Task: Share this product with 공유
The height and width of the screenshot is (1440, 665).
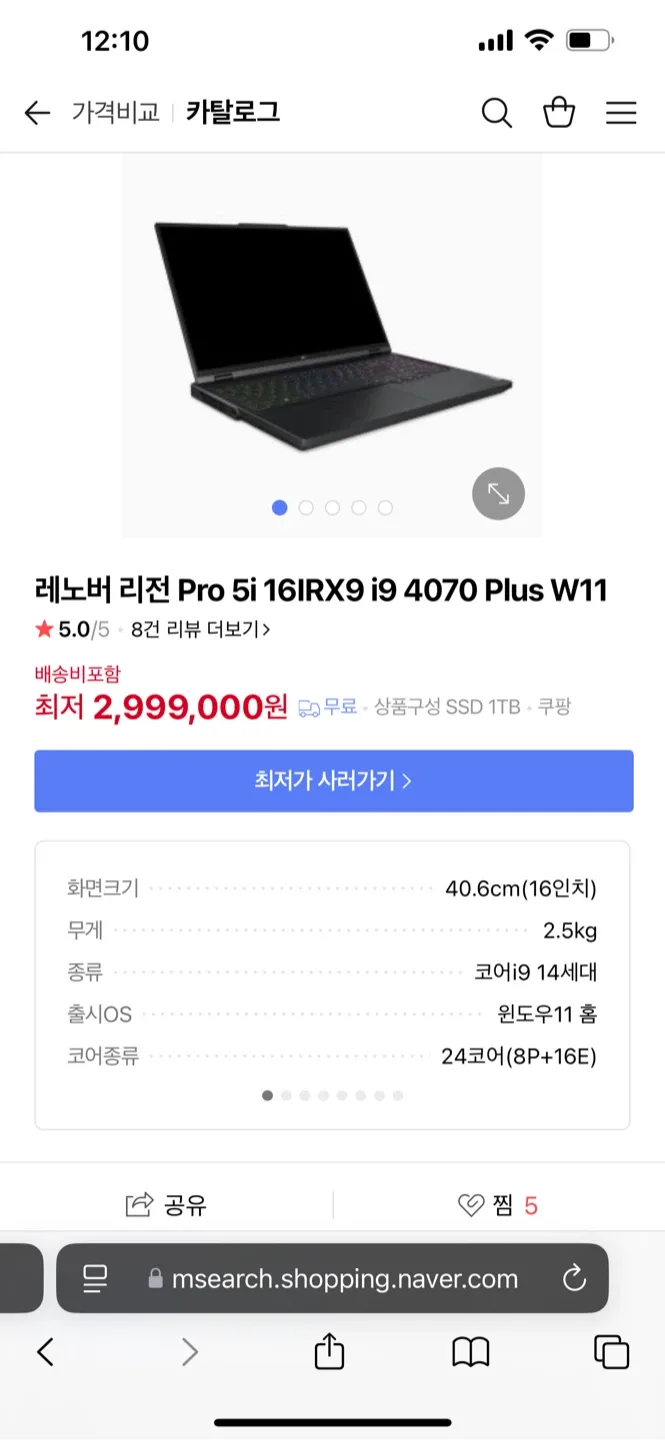Action: pos(166,1205)
